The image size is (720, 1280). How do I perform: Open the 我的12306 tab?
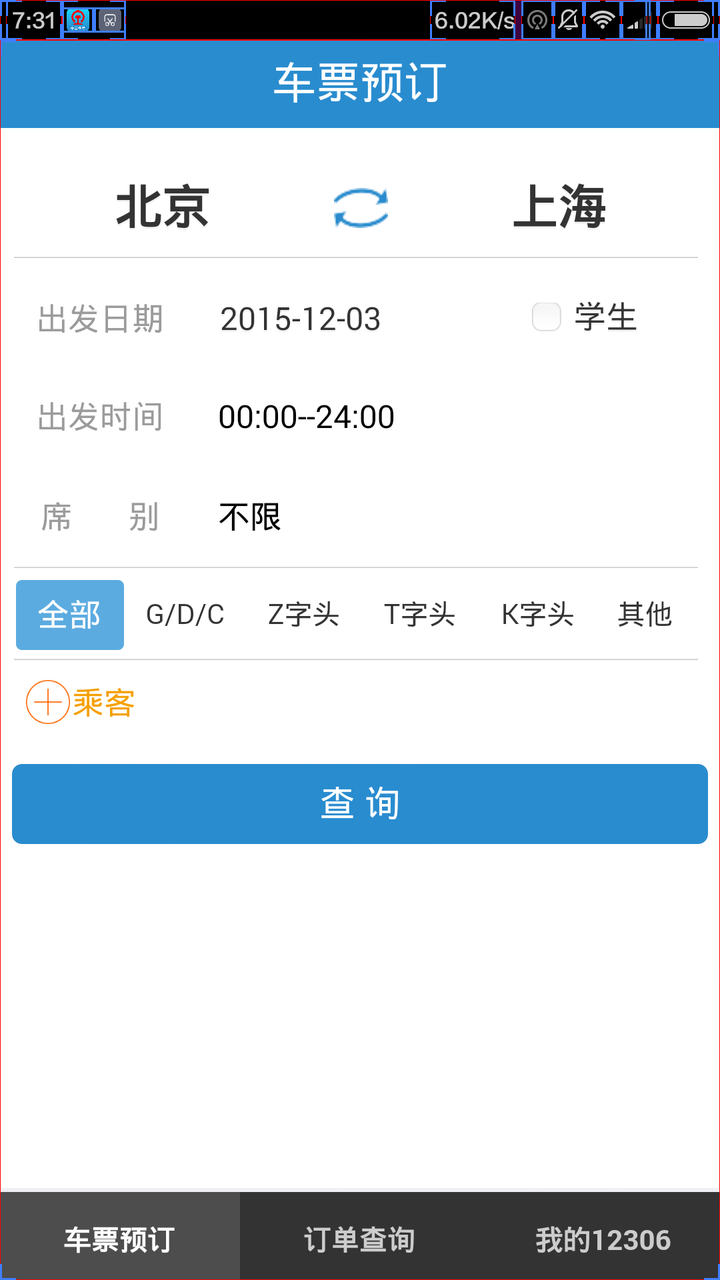pos(602,1240)
